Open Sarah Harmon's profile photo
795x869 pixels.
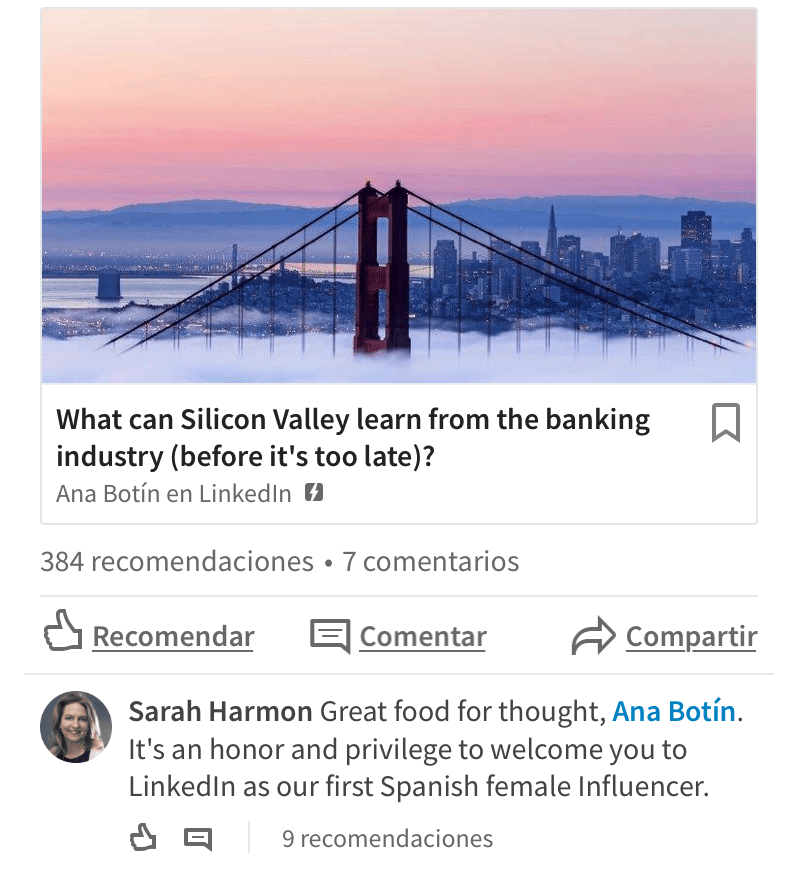tap(76, 727)
